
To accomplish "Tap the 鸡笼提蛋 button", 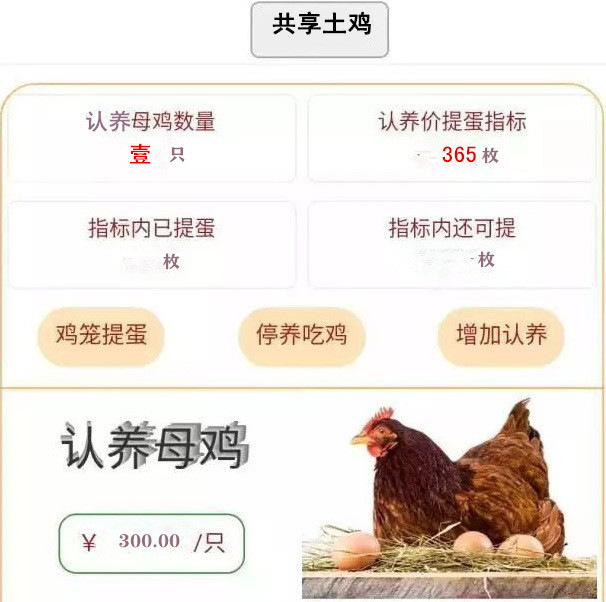I will click(x=101, y=335).
